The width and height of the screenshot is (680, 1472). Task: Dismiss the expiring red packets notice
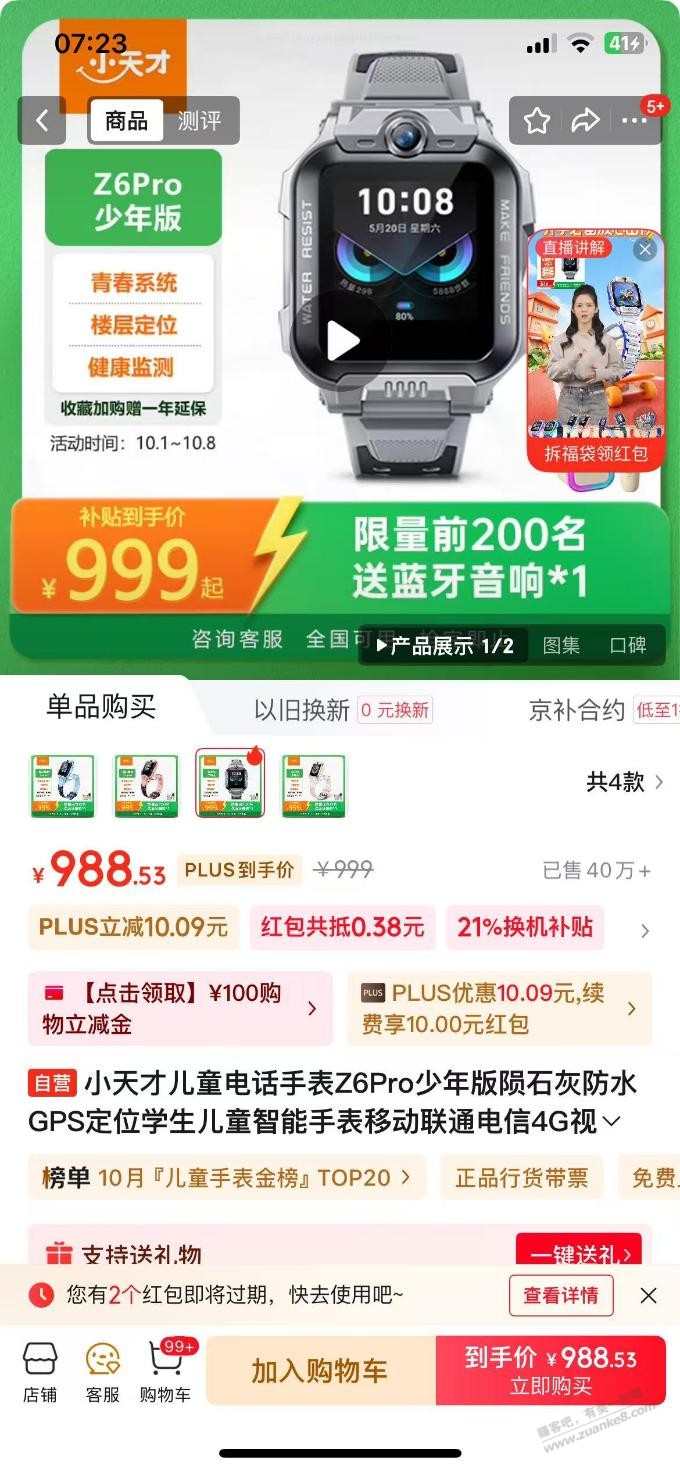(x=648, y=1295)
